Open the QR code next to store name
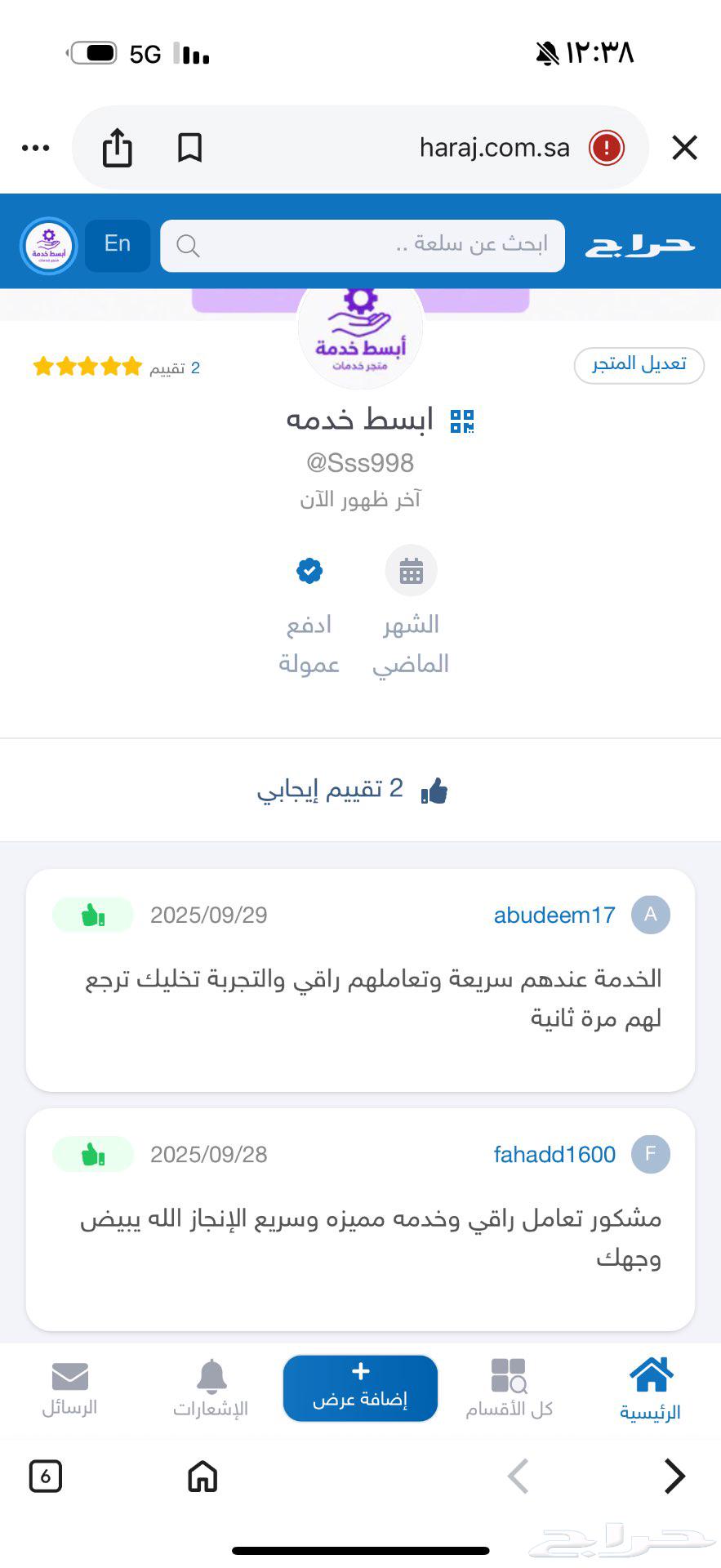The height and width of the screenshot is (1568, 721). tap(460, 420)
